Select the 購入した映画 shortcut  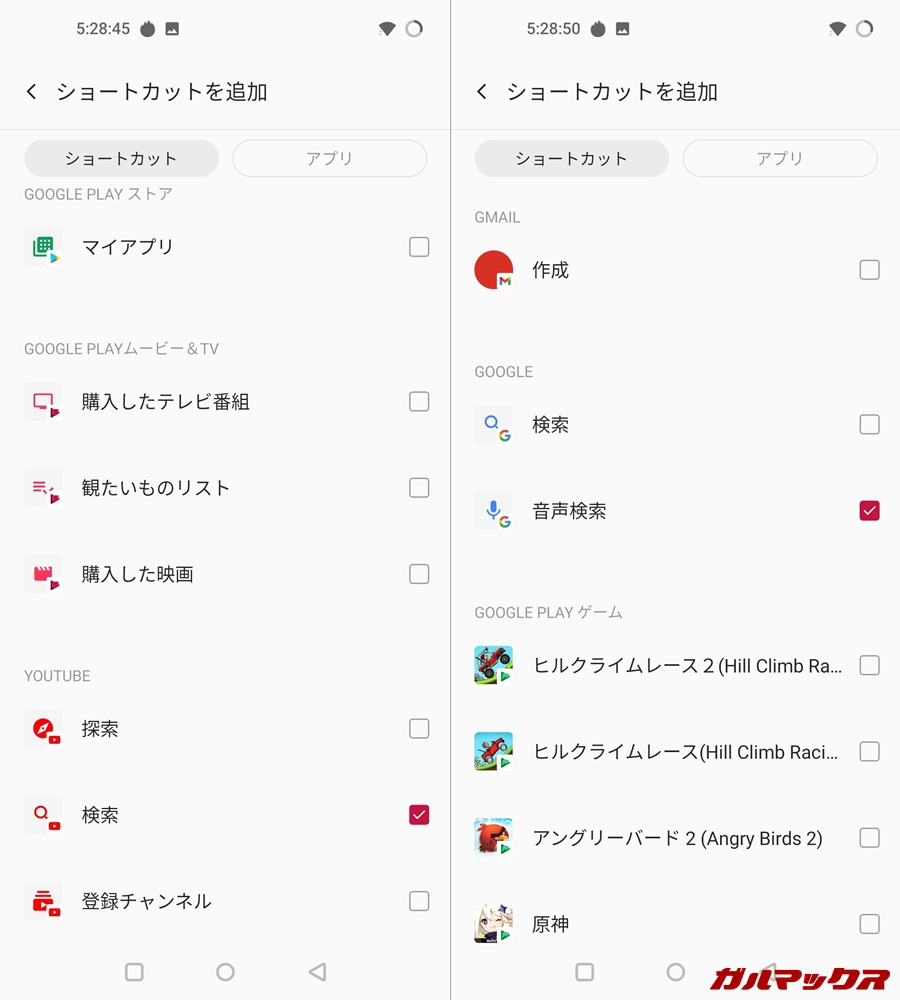click(419, 574)
